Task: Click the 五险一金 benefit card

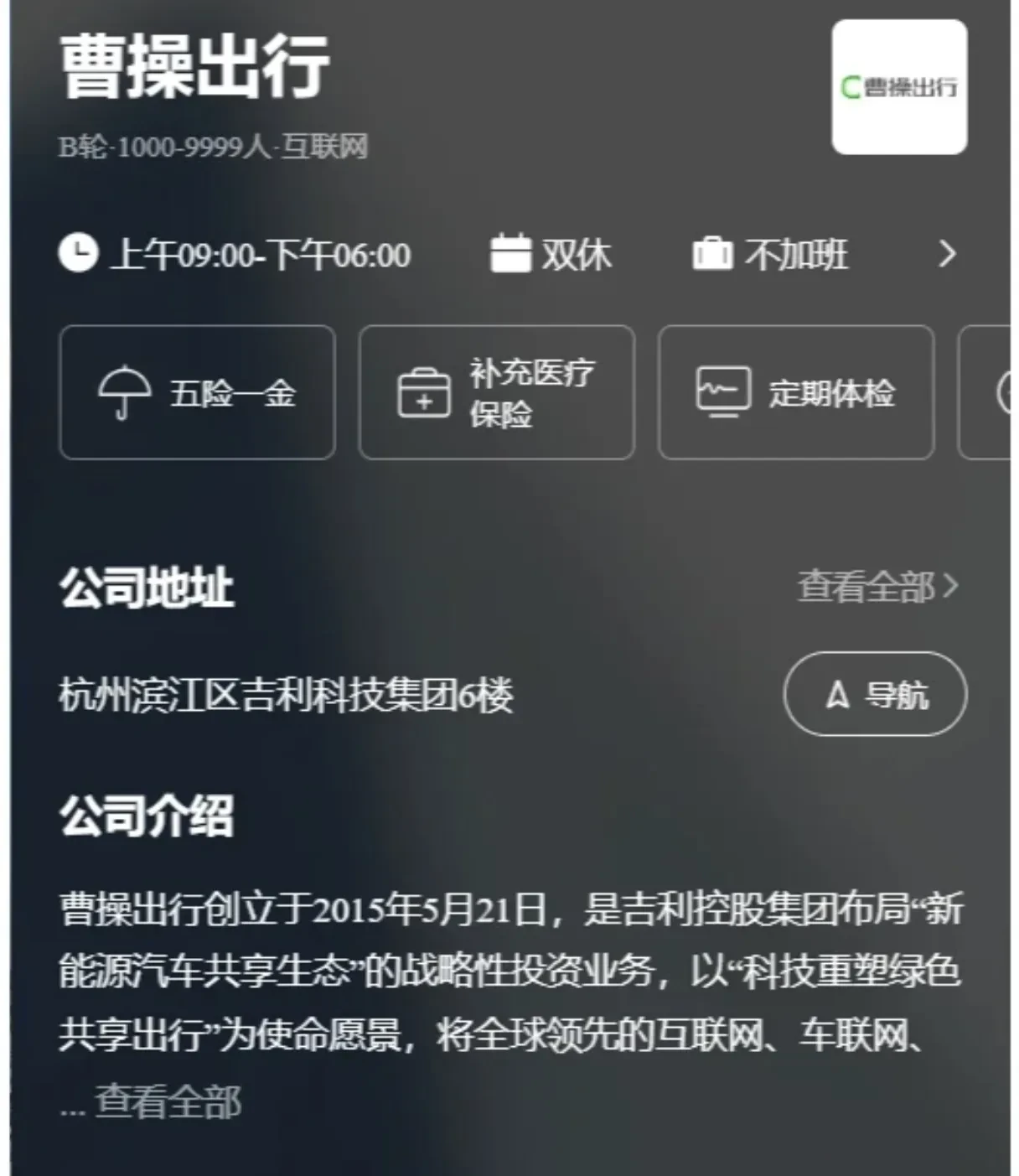Action: click(x=197, y=392)
